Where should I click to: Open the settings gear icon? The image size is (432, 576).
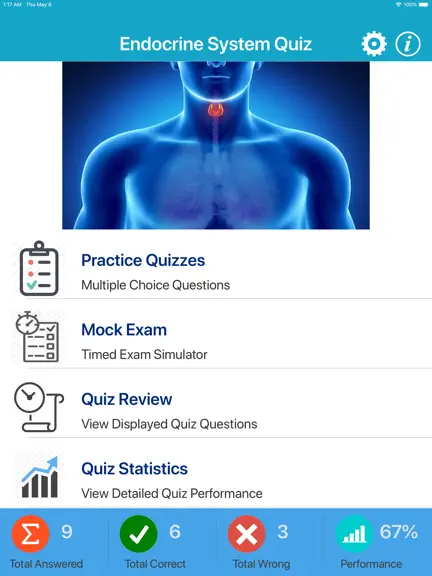point(374,44)
